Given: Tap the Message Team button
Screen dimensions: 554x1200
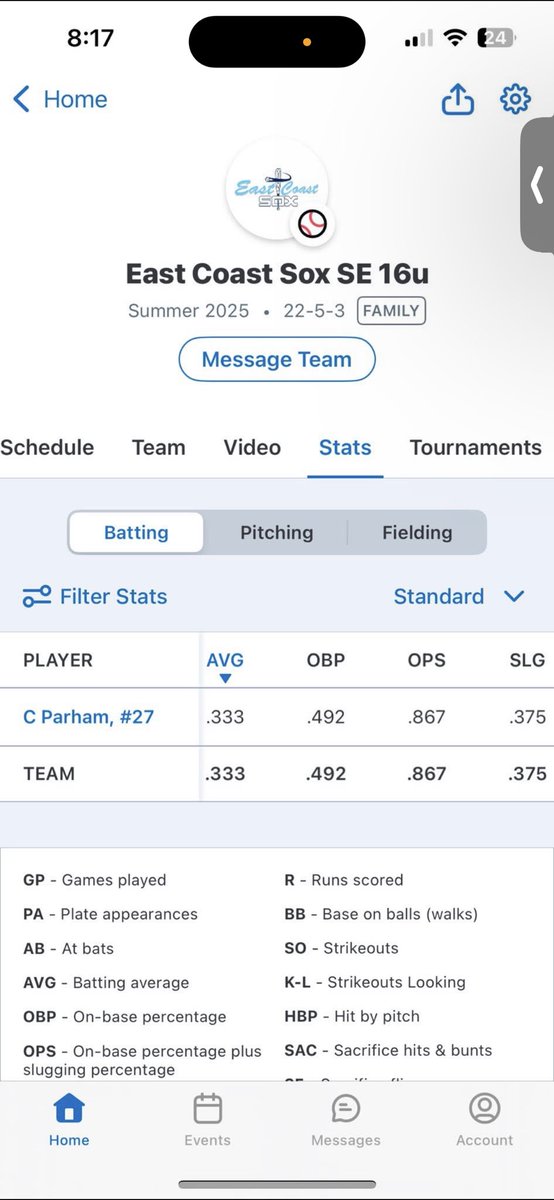Looking at the screenshot, I should click(x=277, y=359).
